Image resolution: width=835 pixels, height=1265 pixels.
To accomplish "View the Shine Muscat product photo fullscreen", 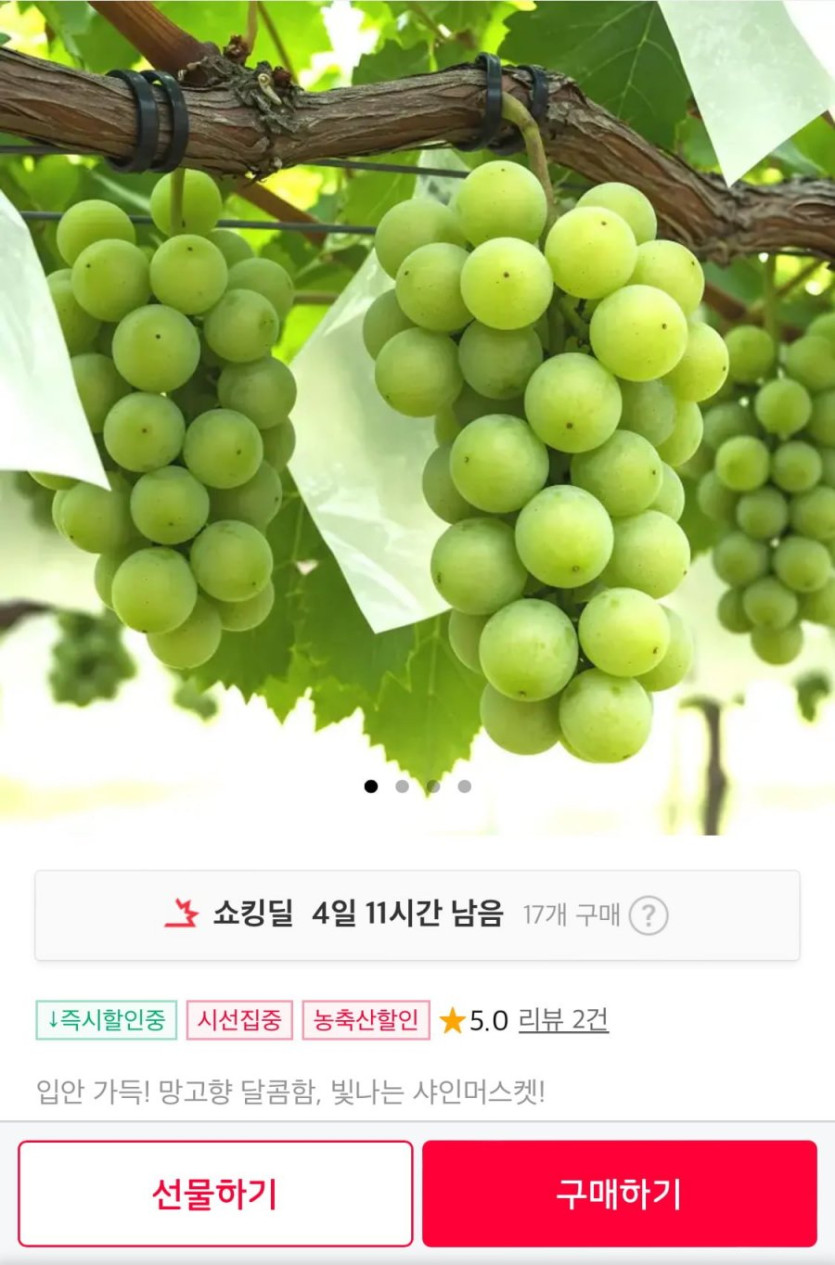I will click(417, 400).
